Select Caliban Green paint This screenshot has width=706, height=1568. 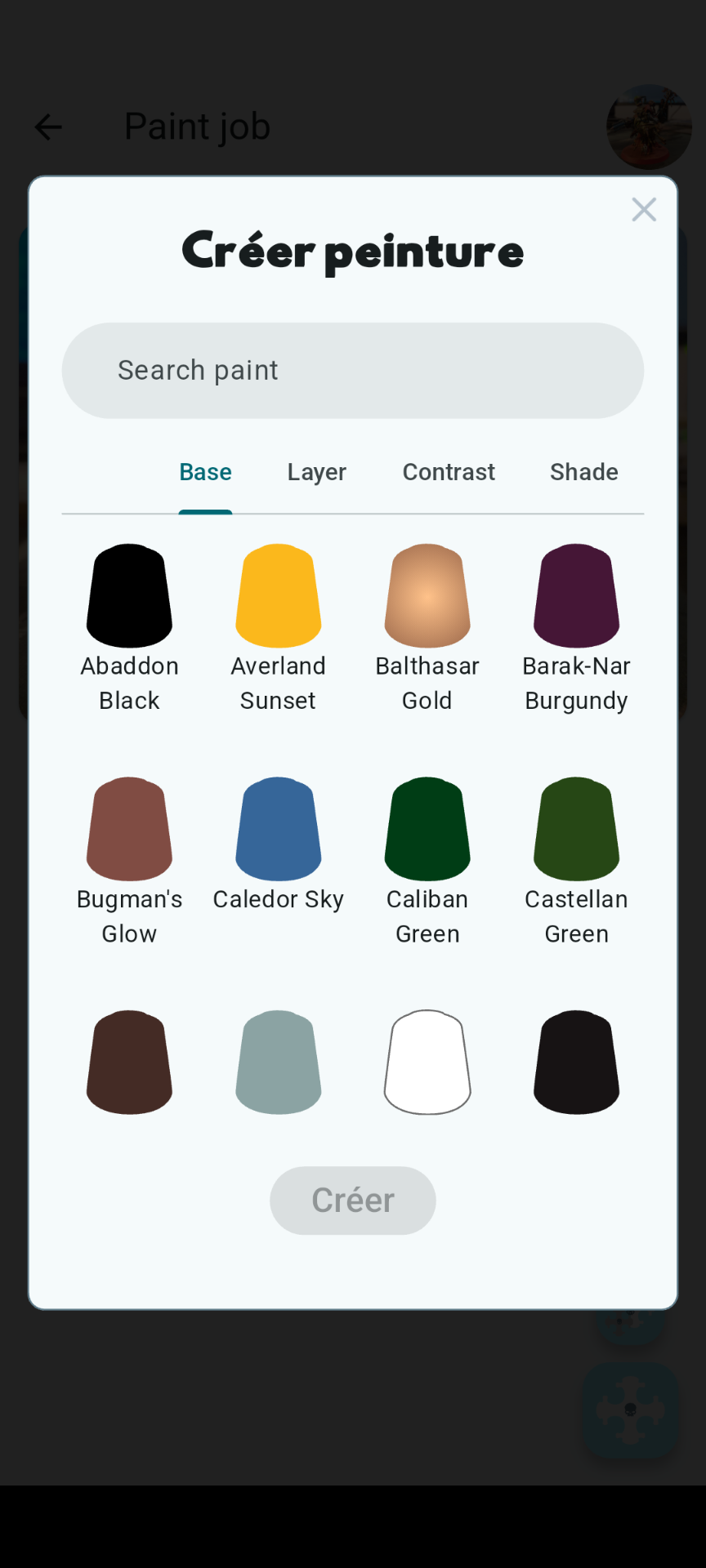tap(427, 829)
